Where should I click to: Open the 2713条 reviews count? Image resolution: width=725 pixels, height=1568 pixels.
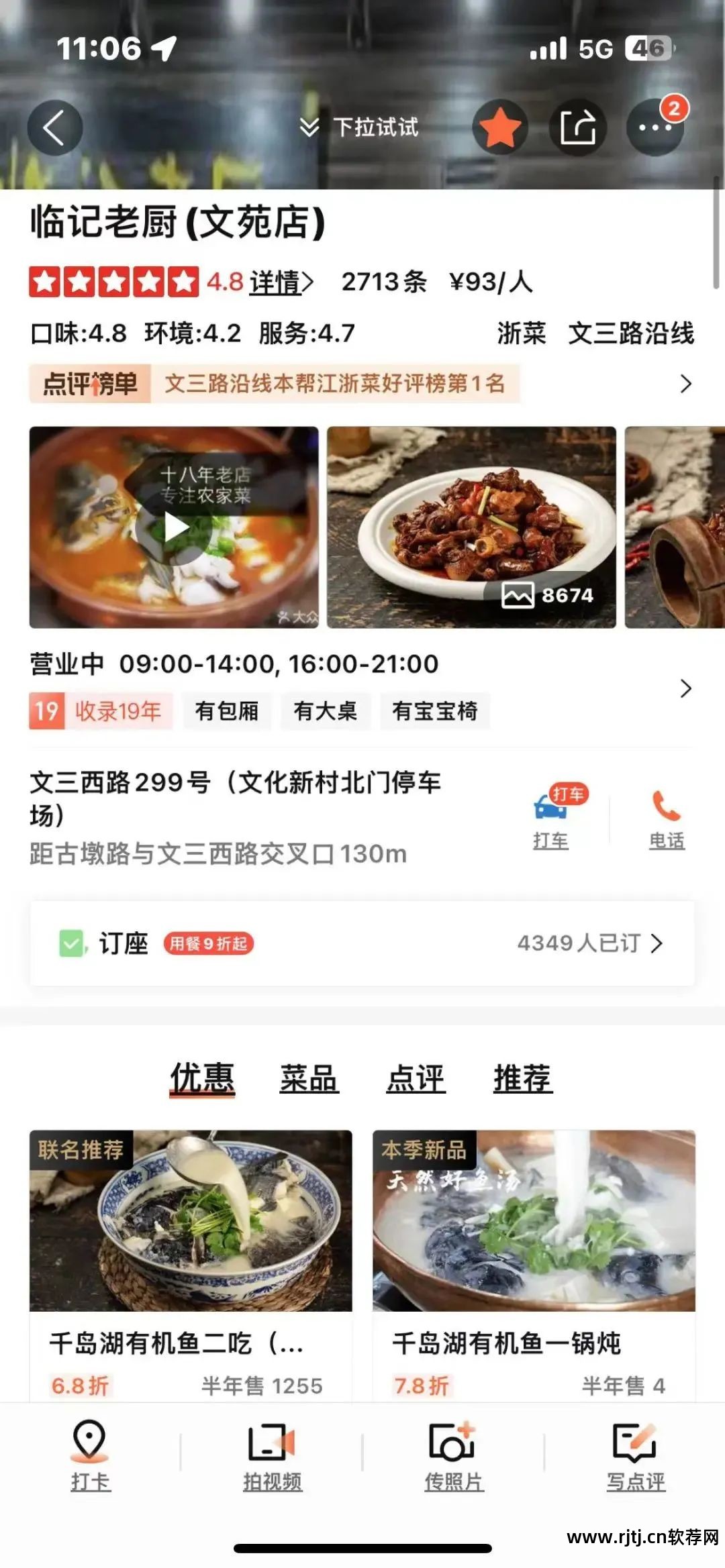(383, 282)
